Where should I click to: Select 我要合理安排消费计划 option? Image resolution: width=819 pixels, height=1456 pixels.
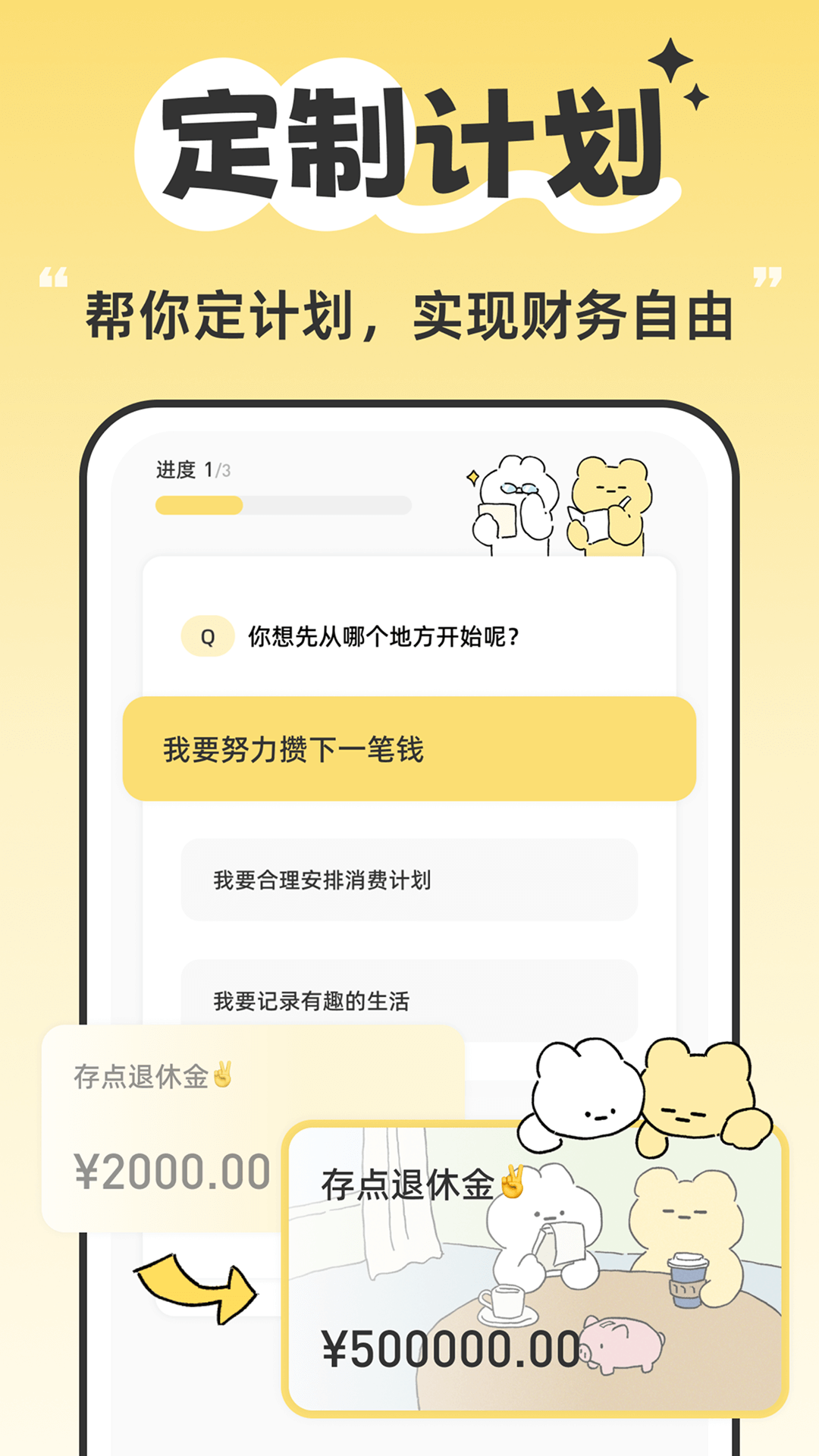coord(409,879)
